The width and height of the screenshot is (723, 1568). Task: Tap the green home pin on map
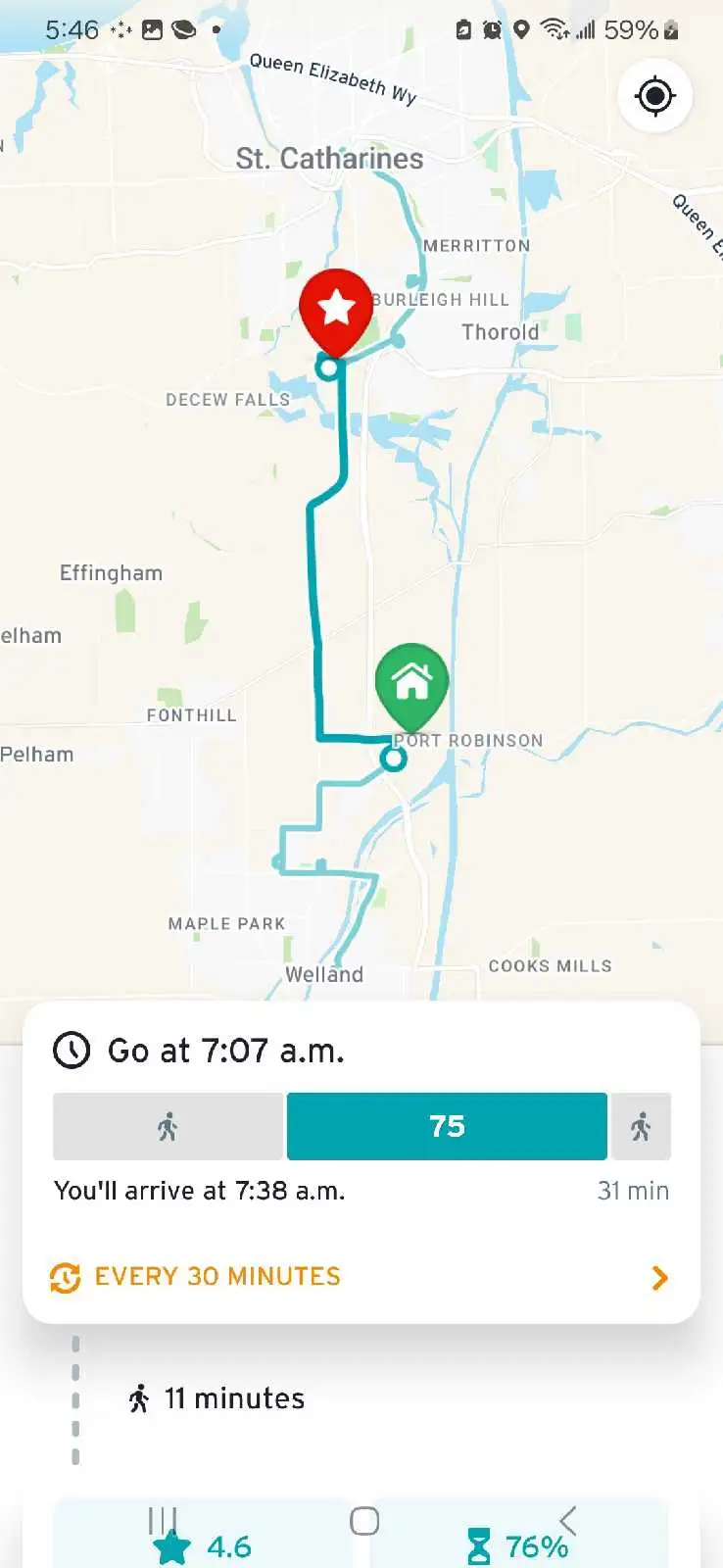[x=411, y=682]
